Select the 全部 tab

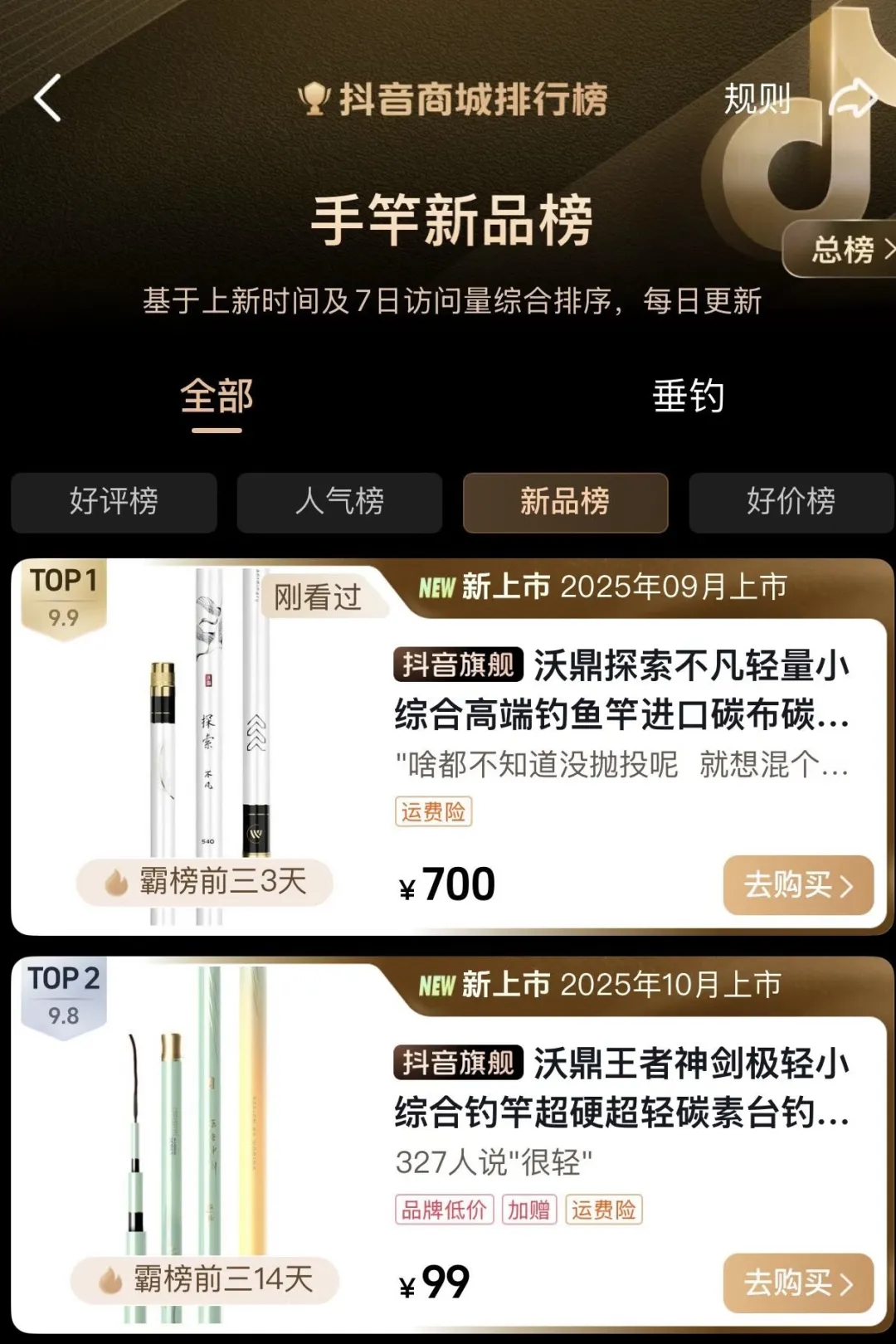[x=217, y=397]
